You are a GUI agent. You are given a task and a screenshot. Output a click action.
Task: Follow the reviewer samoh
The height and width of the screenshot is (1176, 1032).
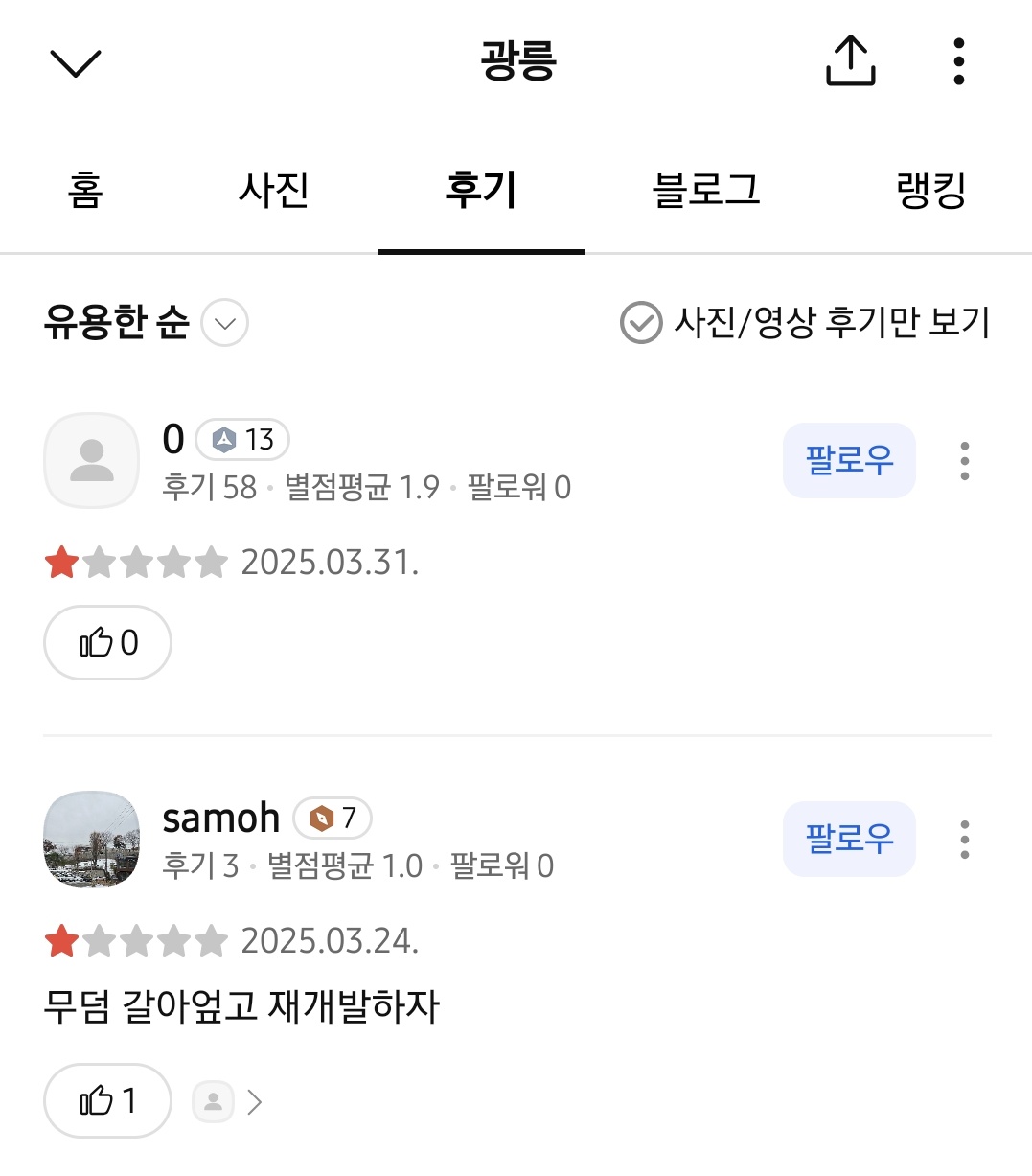click(x=849, y=840)
